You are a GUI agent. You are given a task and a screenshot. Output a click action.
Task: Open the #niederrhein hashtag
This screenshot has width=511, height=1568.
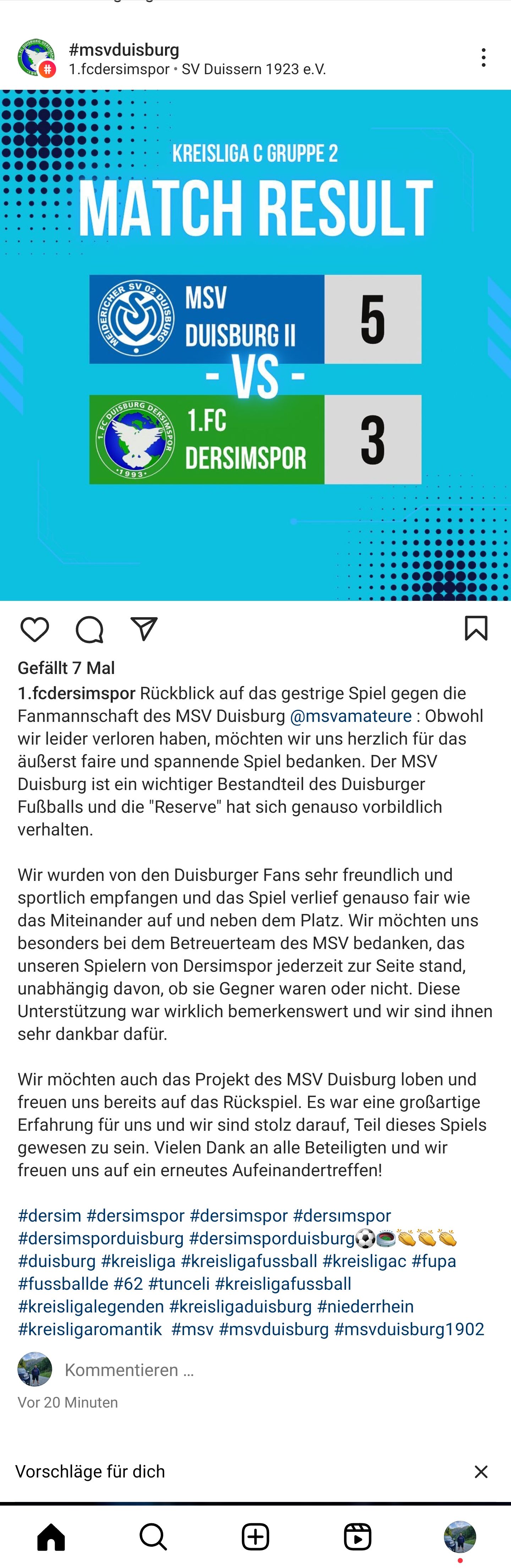(365, 1306)
